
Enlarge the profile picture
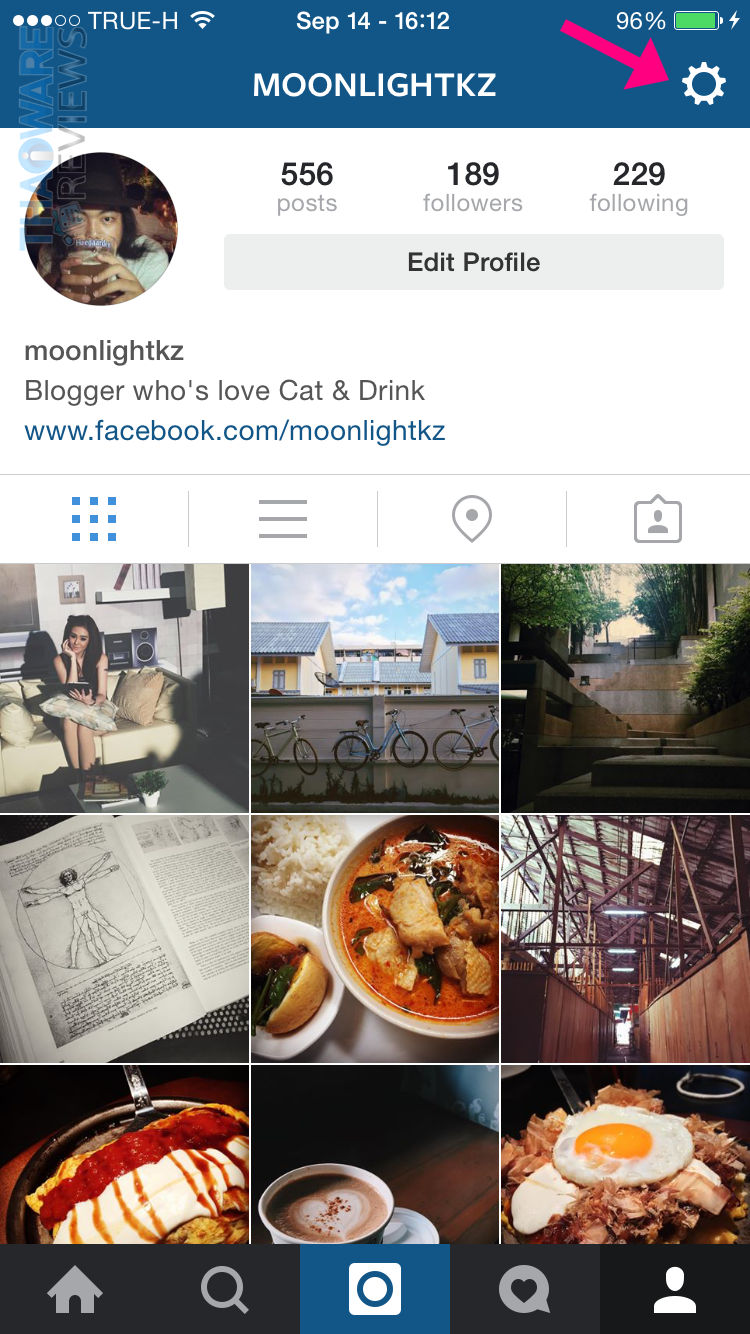coord(100,229)
